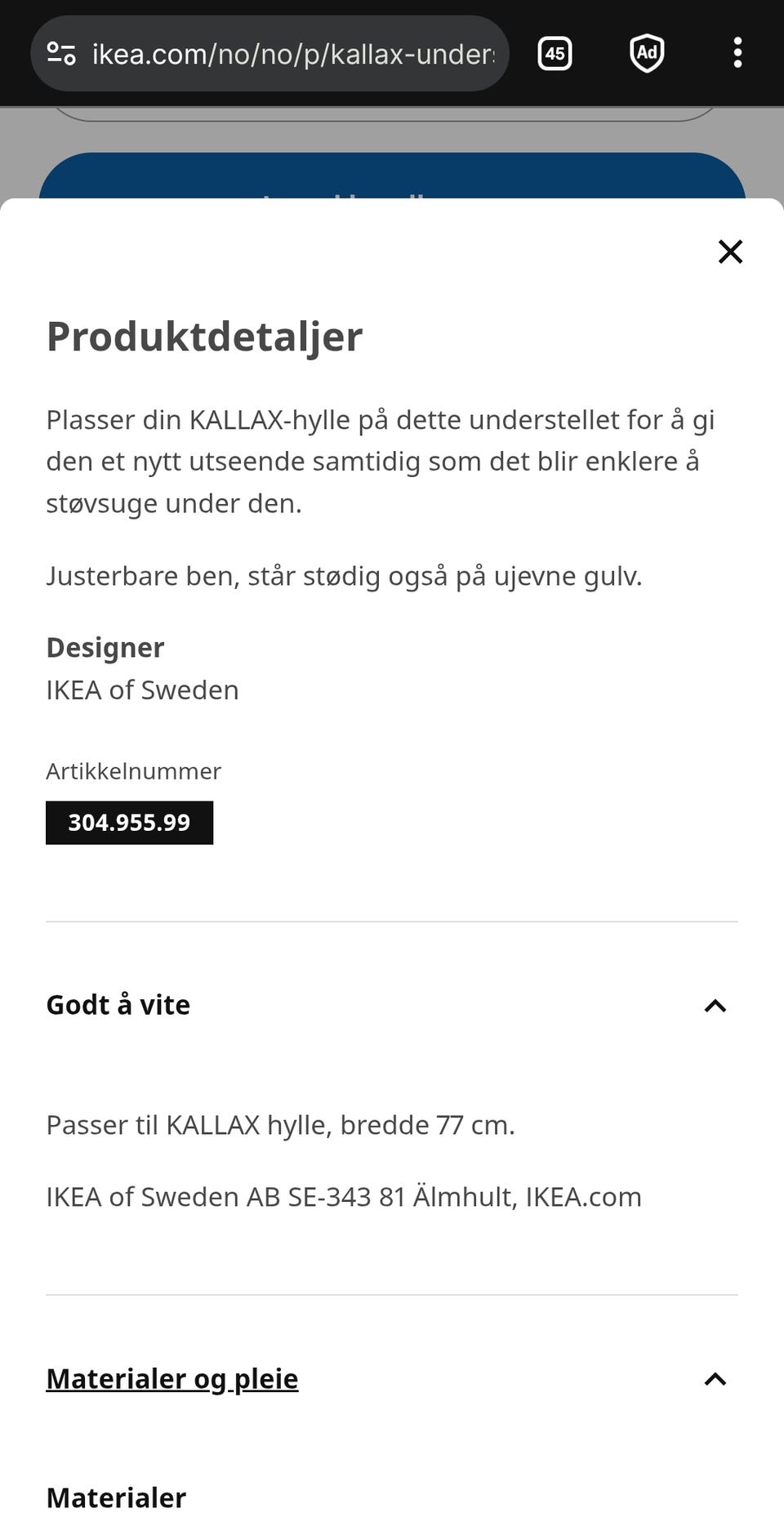Tap the shield Ad icon to manage ads
Screen dimensions: 784x1536
(x=646, y=53)
